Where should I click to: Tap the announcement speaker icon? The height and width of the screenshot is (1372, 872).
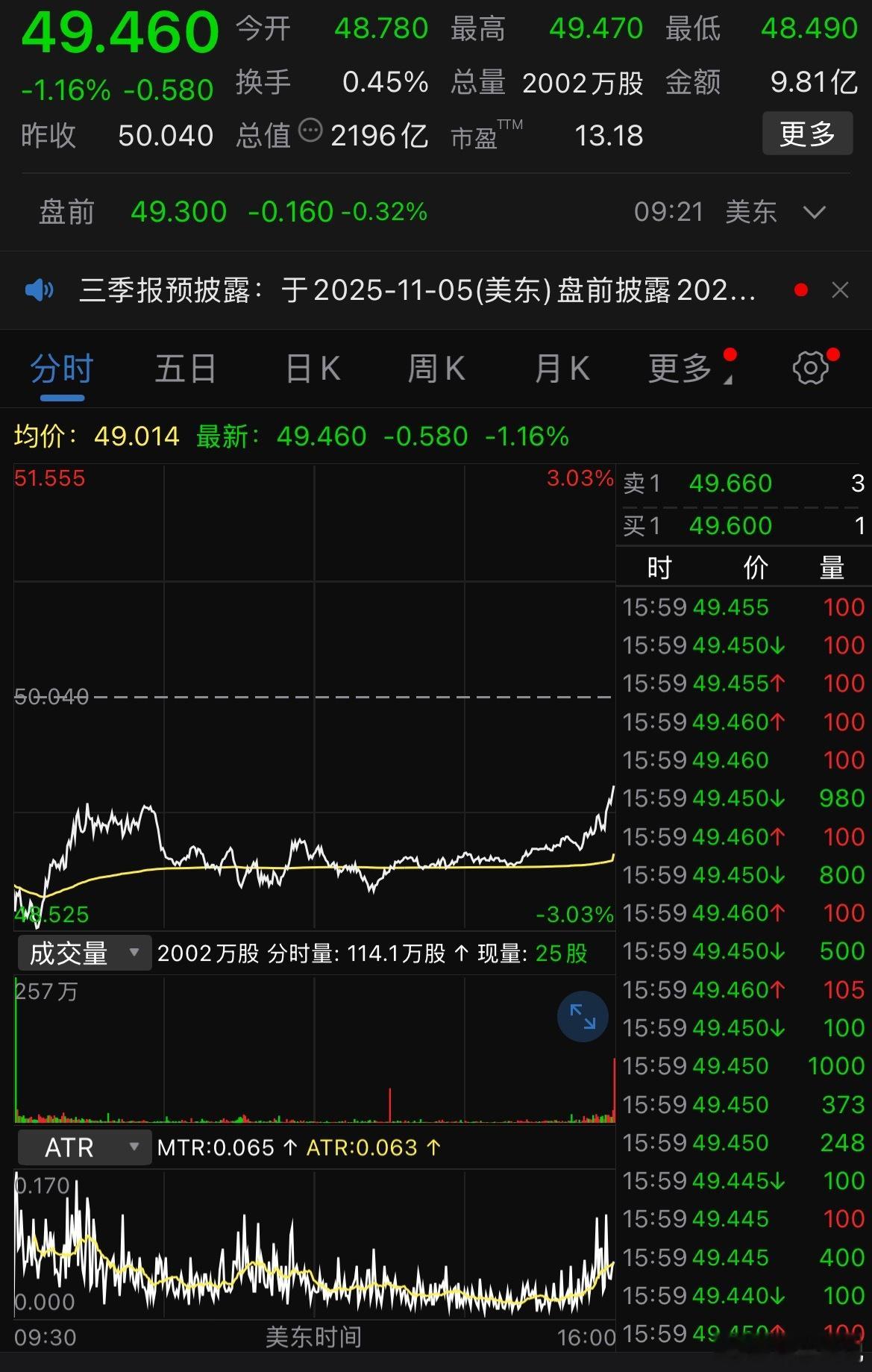tap(39, 290)
